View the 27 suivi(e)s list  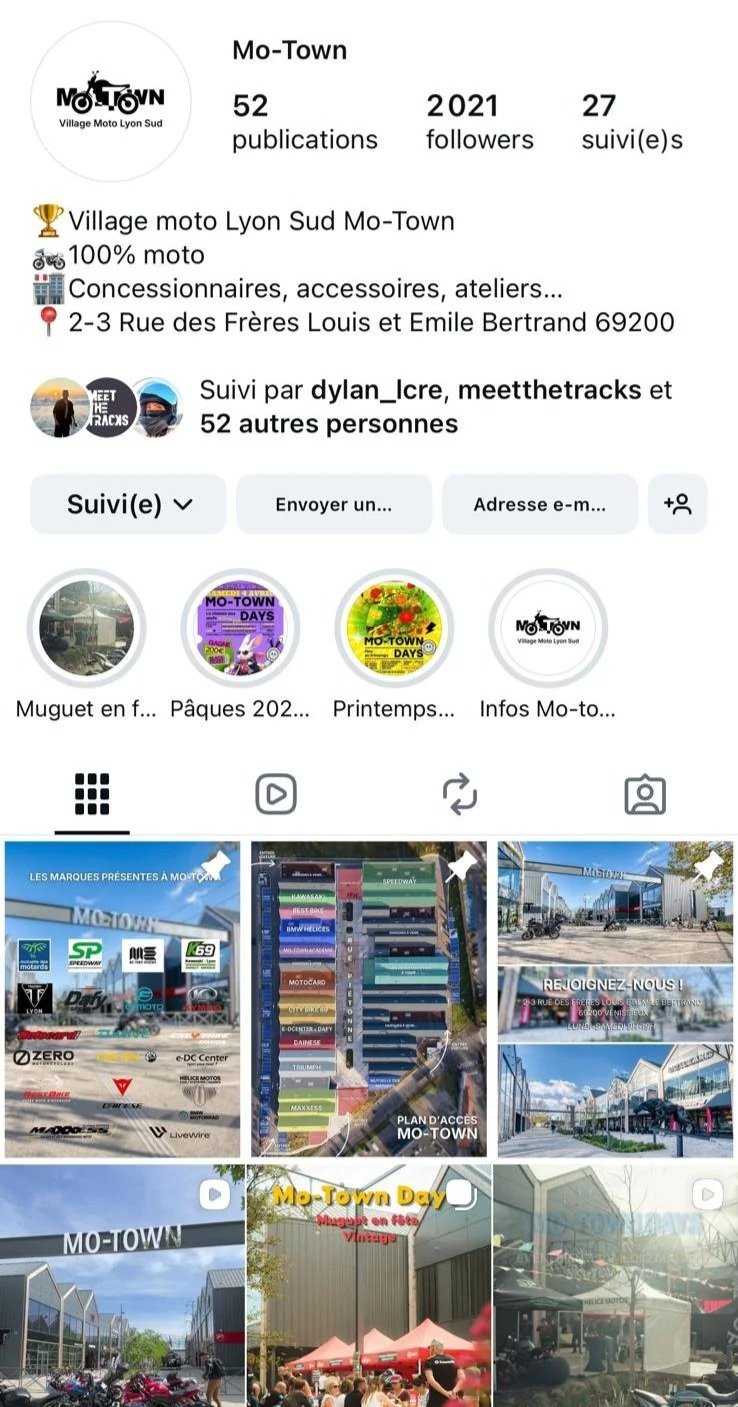[632, 122]
